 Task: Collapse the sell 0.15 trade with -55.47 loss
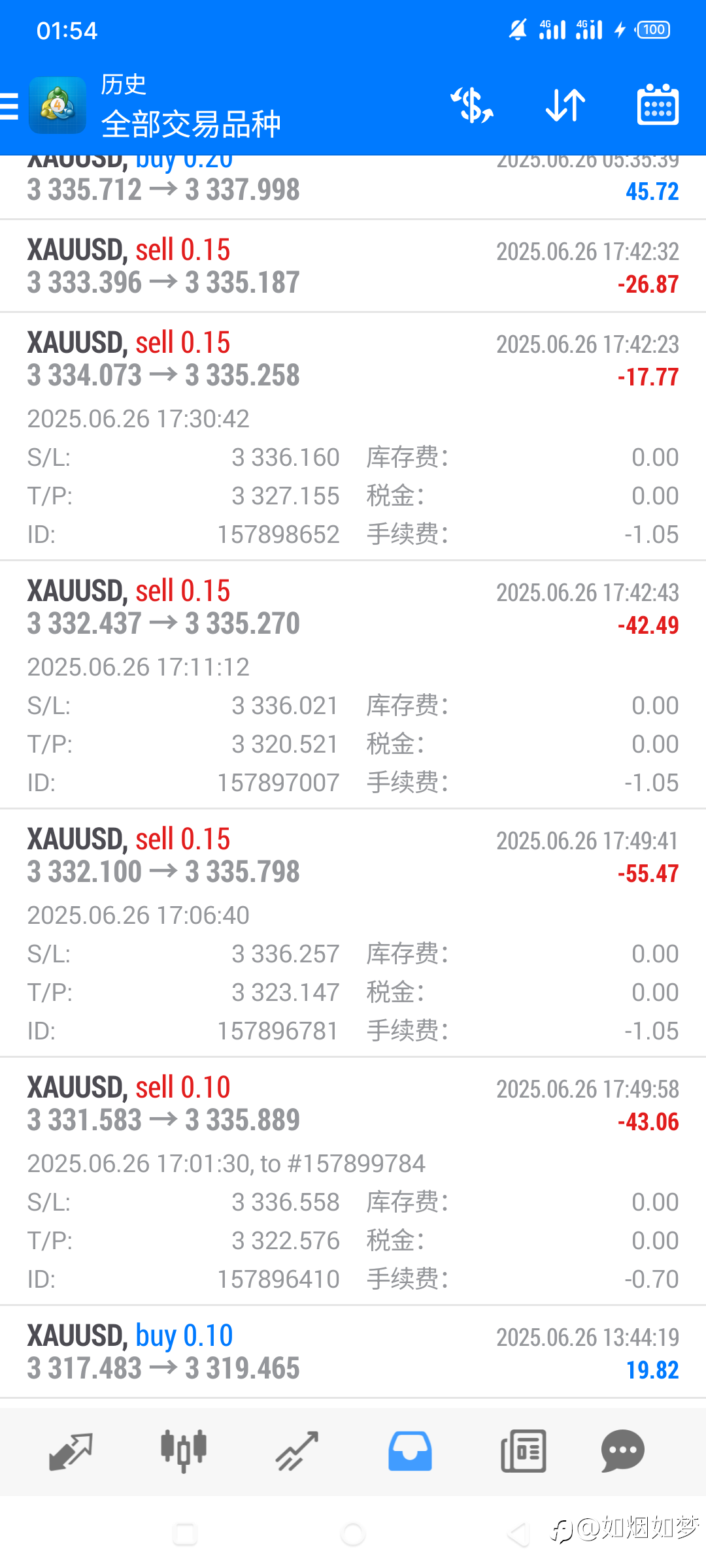(353, 933)
